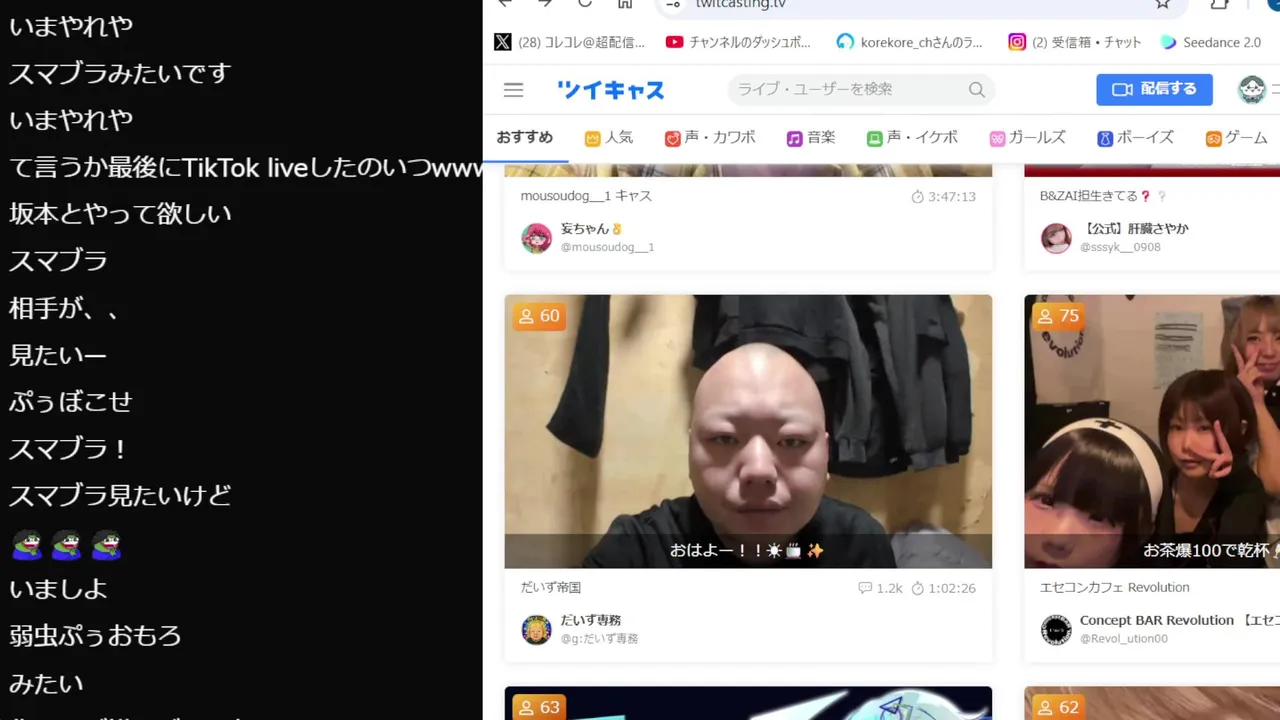View だいず専務's profile

(x=590, y=621)
